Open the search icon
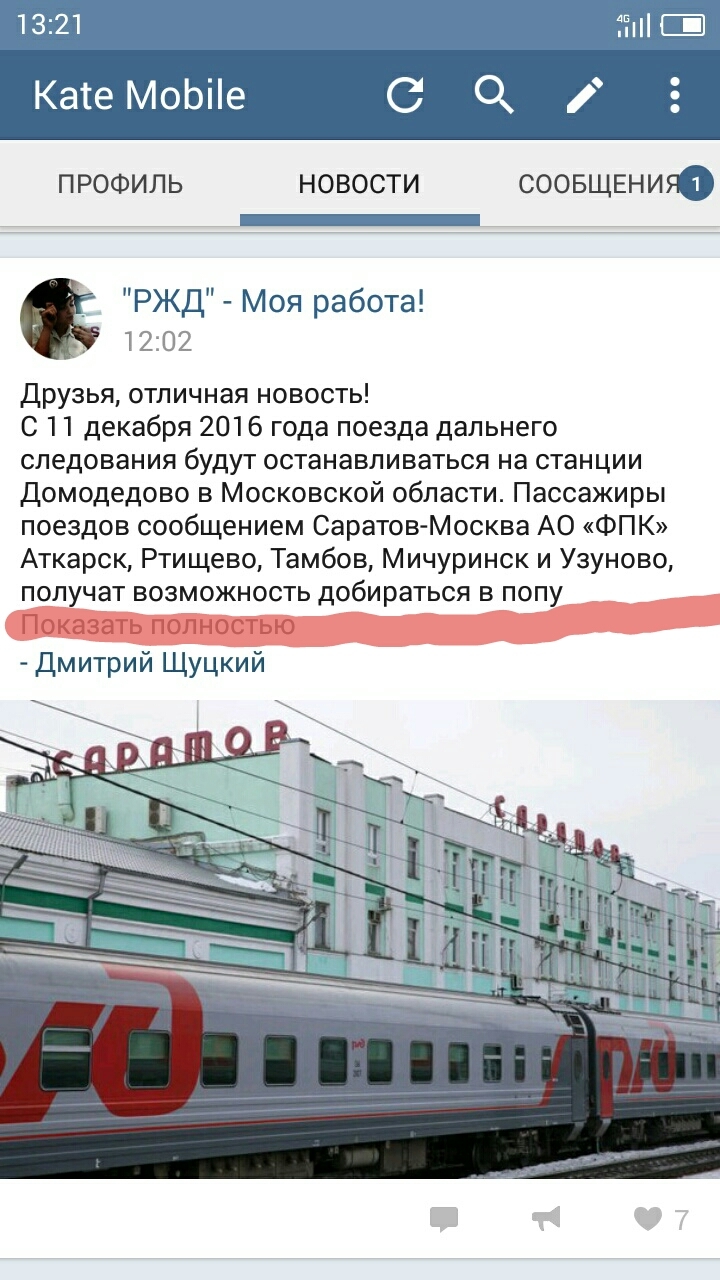The height and width of the screenshot is (1280, 720). coord(494,95)
